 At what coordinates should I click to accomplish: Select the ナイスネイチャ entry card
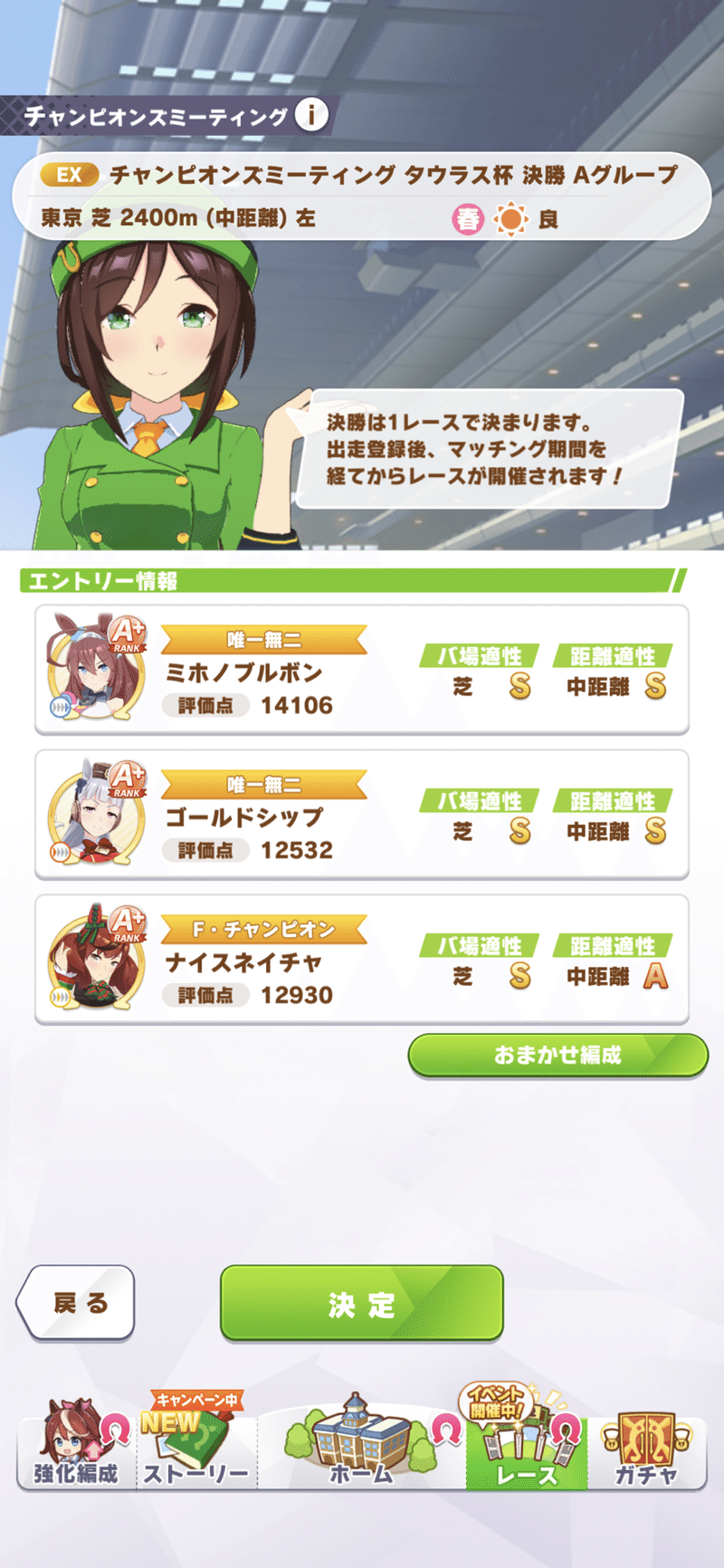(x=361, y=959)
